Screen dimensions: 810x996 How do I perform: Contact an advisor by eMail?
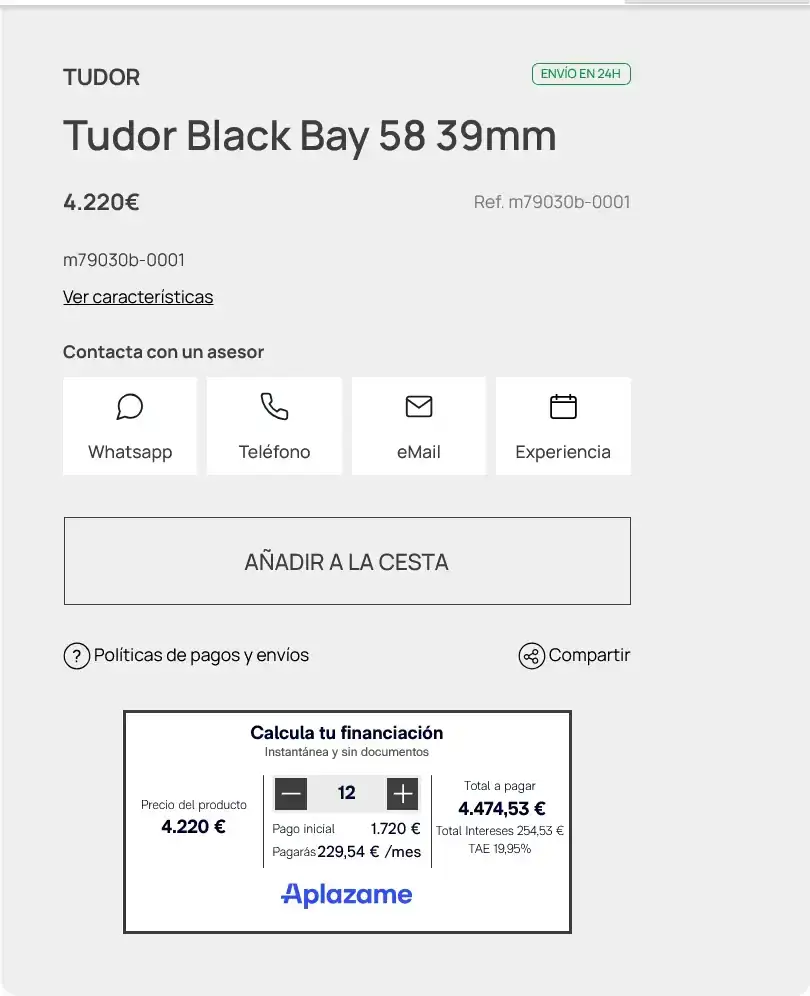pos(418,426)
